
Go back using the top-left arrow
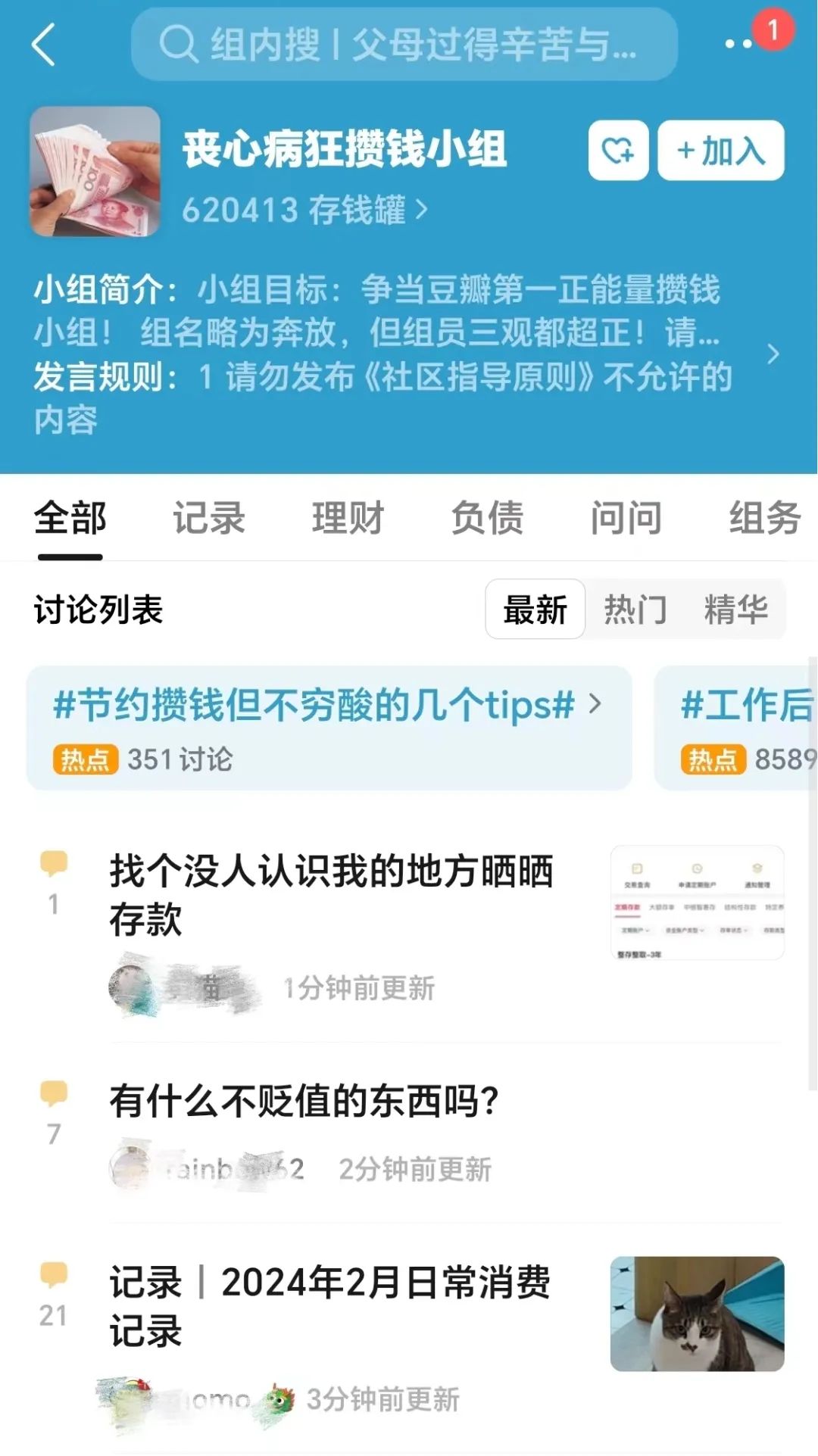(44, 45)
